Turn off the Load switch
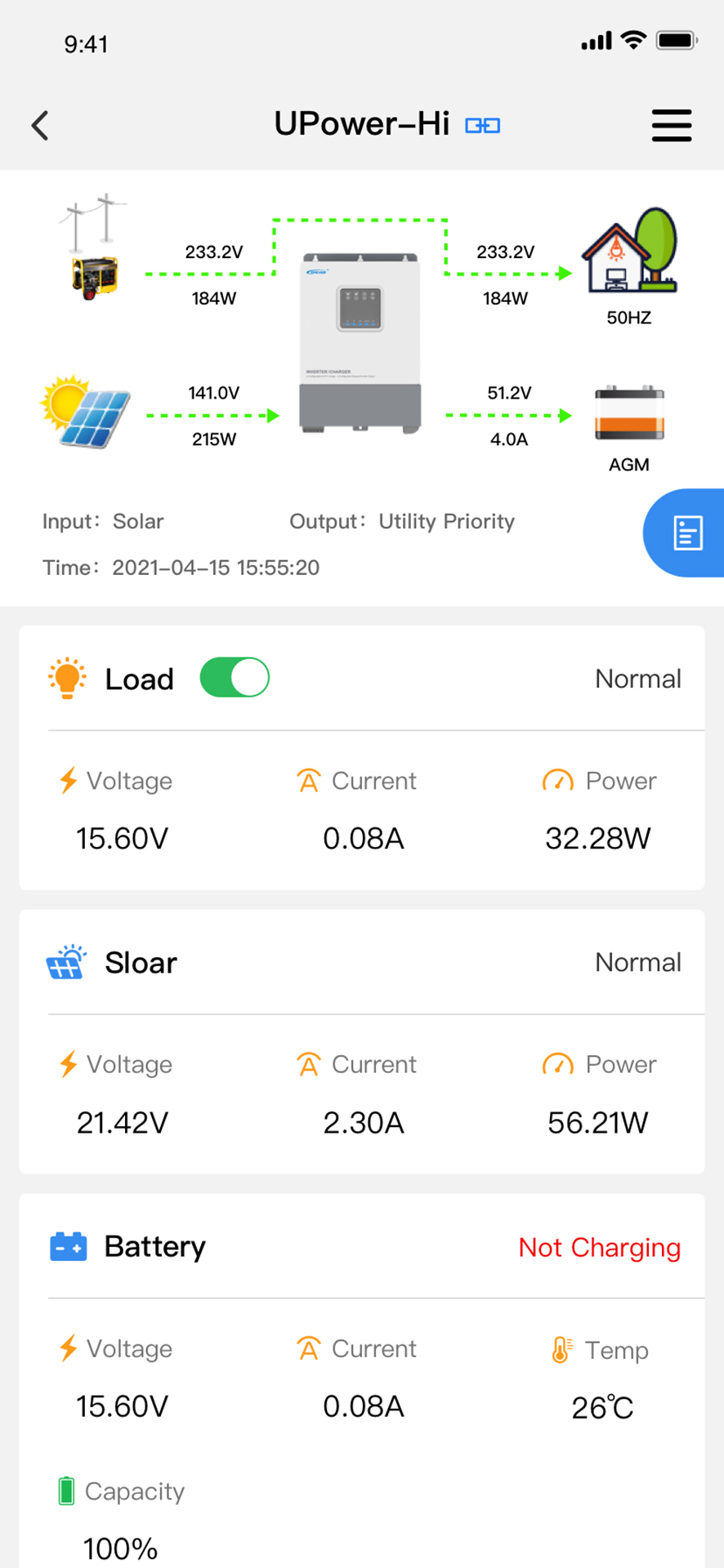724x1568 pixels. pos(235,678)
